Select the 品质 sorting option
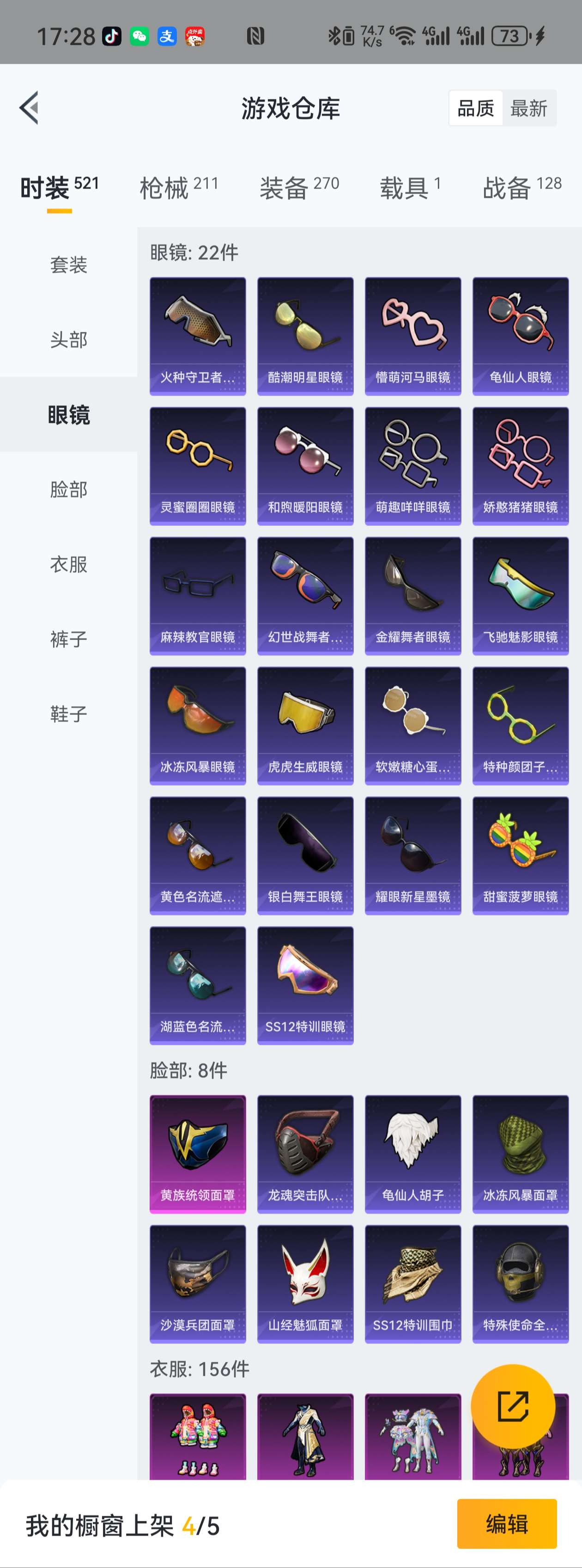Viewport: 582px width, 1568px height. pyautogui.click(x=476, y=108)
